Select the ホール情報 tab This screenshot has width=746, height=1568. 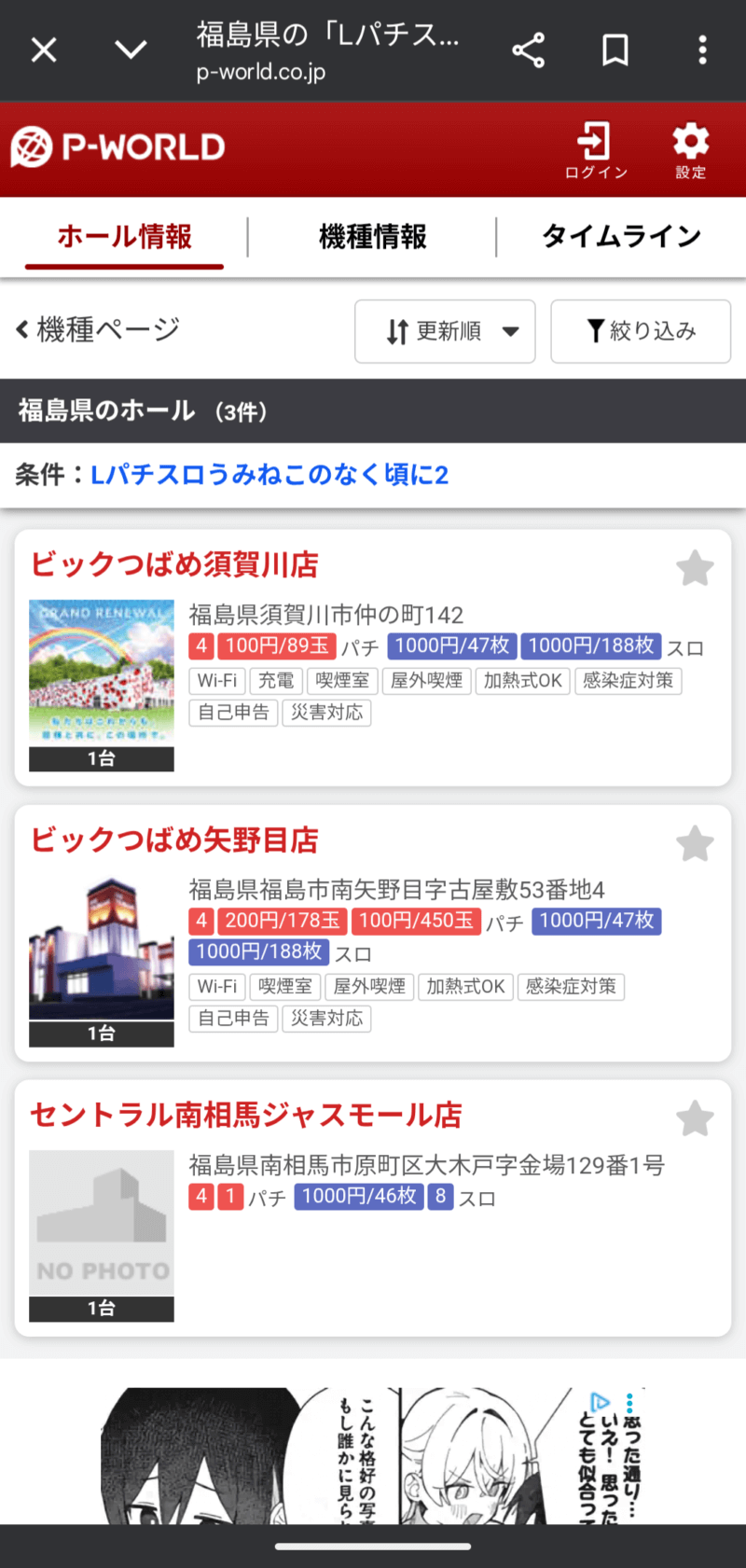click(x=124, y=237)
